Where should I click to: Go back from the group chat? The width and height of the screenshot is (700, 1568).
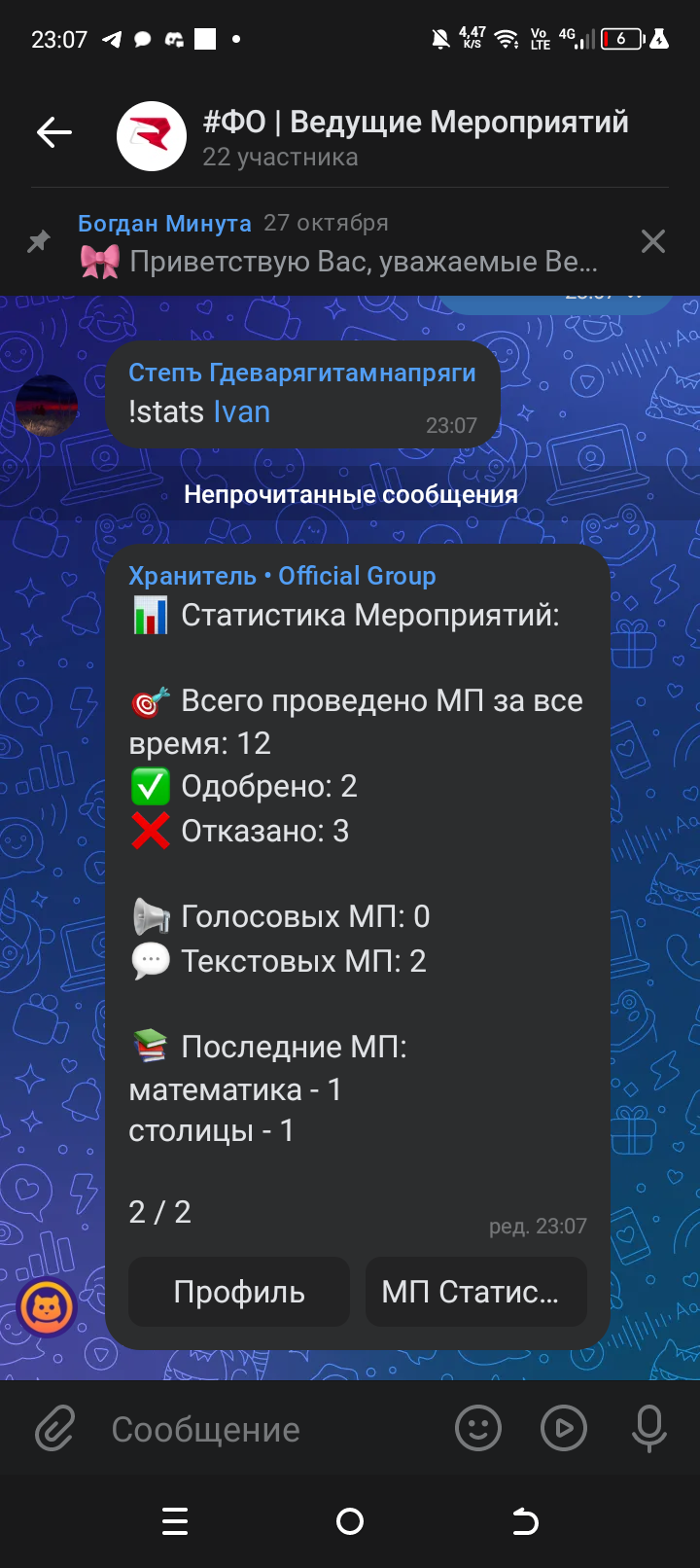(x=54, y=133)
